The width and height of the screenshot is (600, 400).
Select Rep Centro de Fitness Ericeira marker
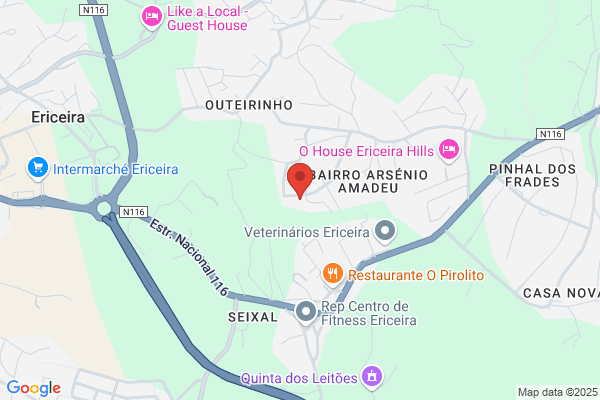click(x=306, y=313)
